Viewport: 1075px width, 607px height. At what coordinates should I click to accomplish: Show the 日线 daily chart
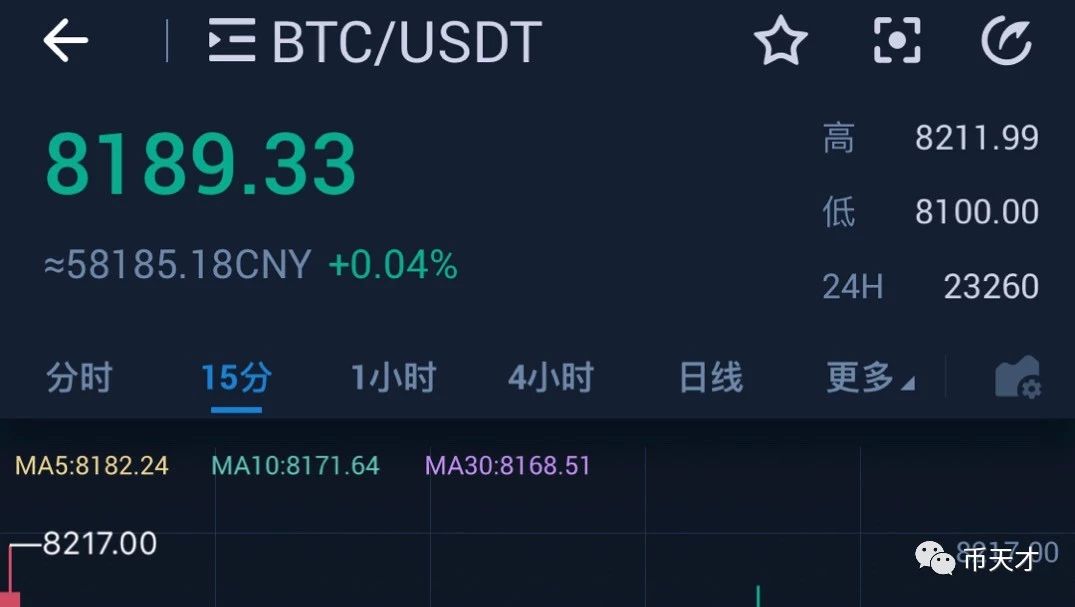[x=711, y=377]
